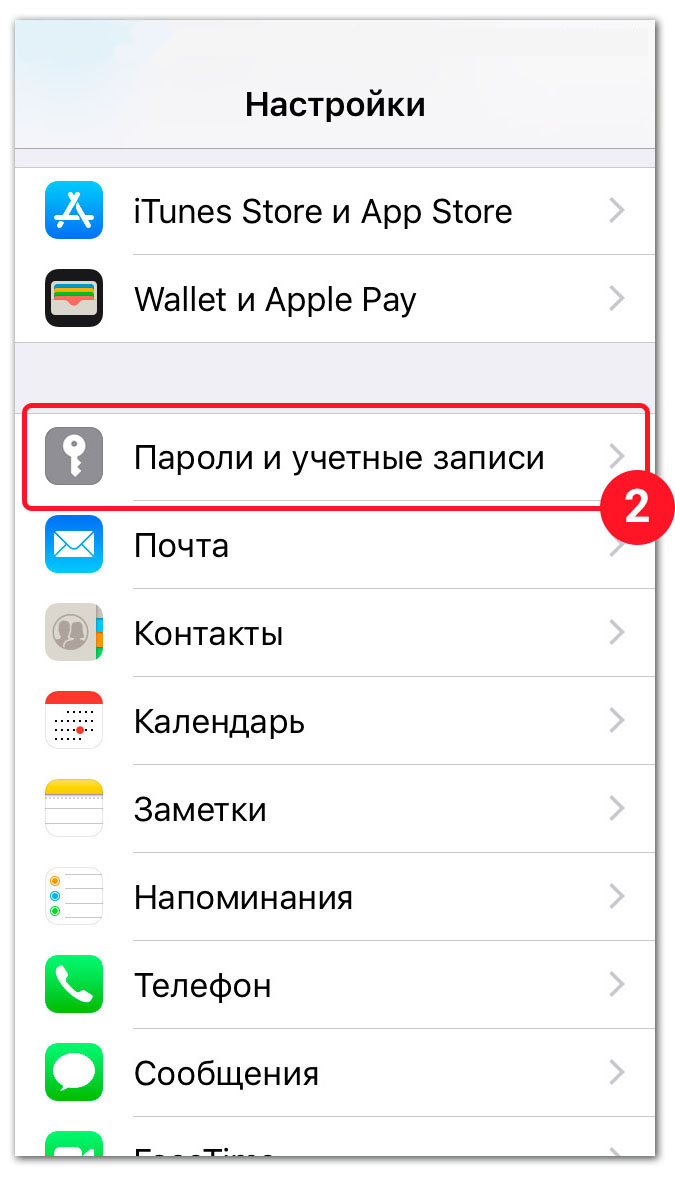Open Сообщения settings
Image resolution: width=675 pixels, height=1200 pixels.
[x=226, y=1073]
